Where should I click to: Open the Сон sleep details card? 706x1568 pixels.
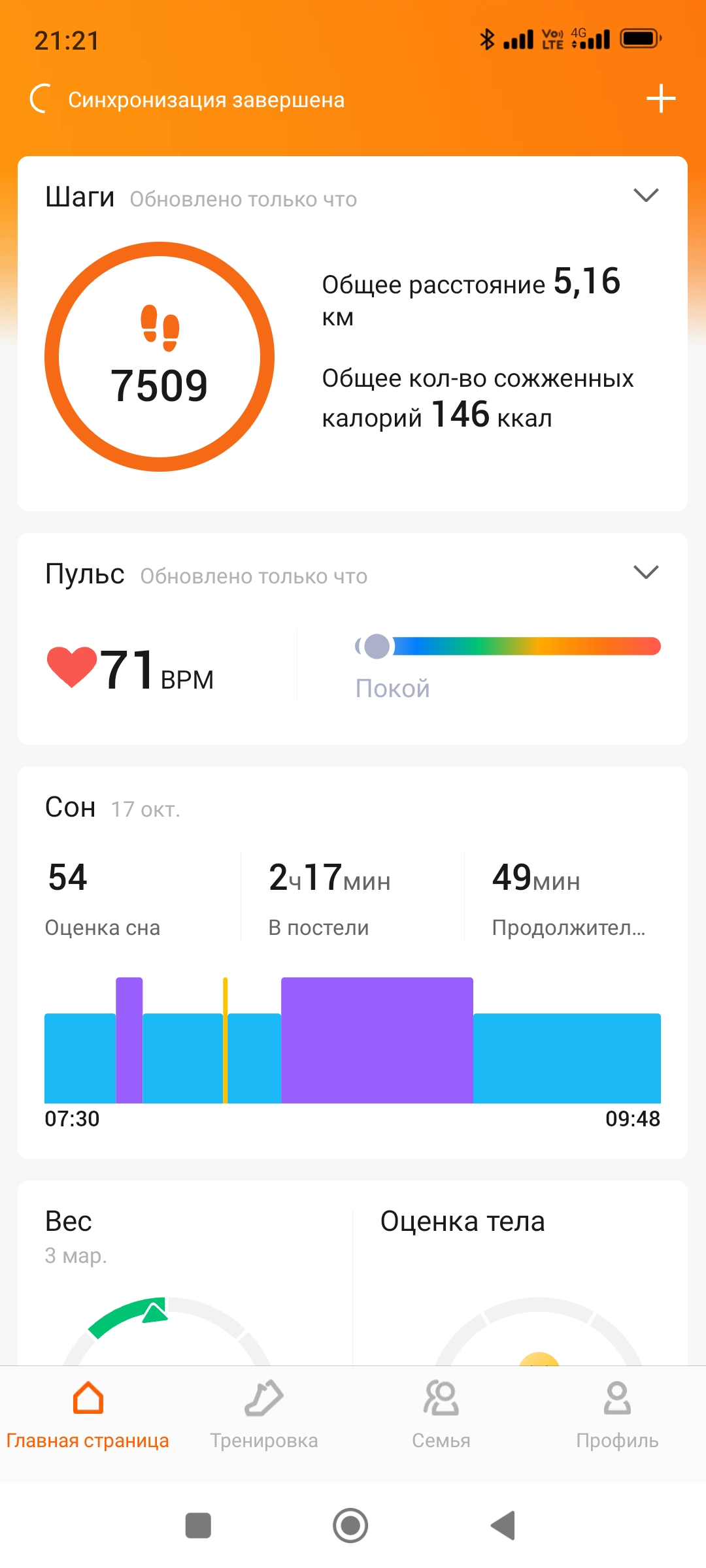[x=352, y=960]
